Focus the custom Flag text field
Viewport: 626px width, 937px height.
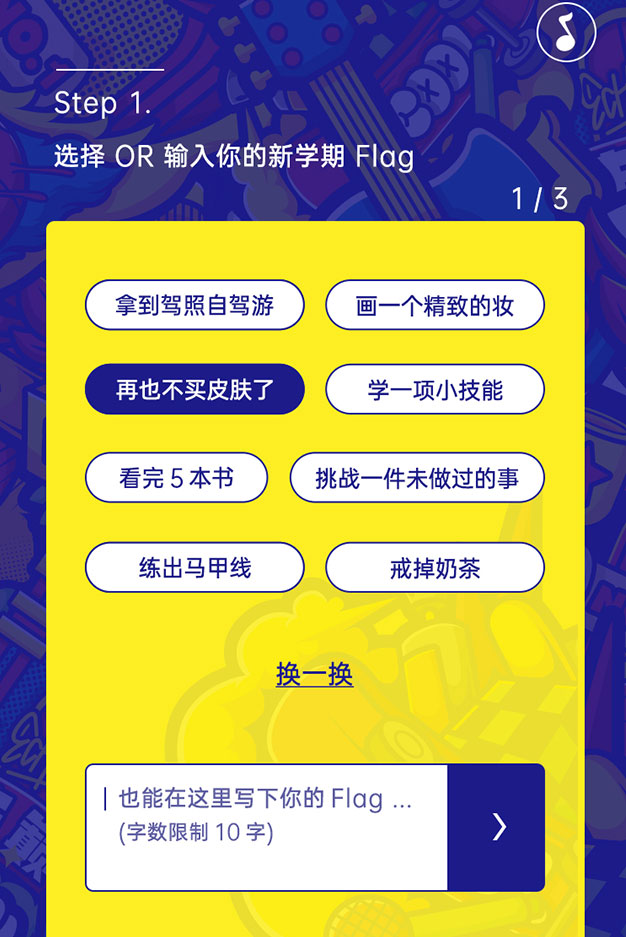point(266,827)
